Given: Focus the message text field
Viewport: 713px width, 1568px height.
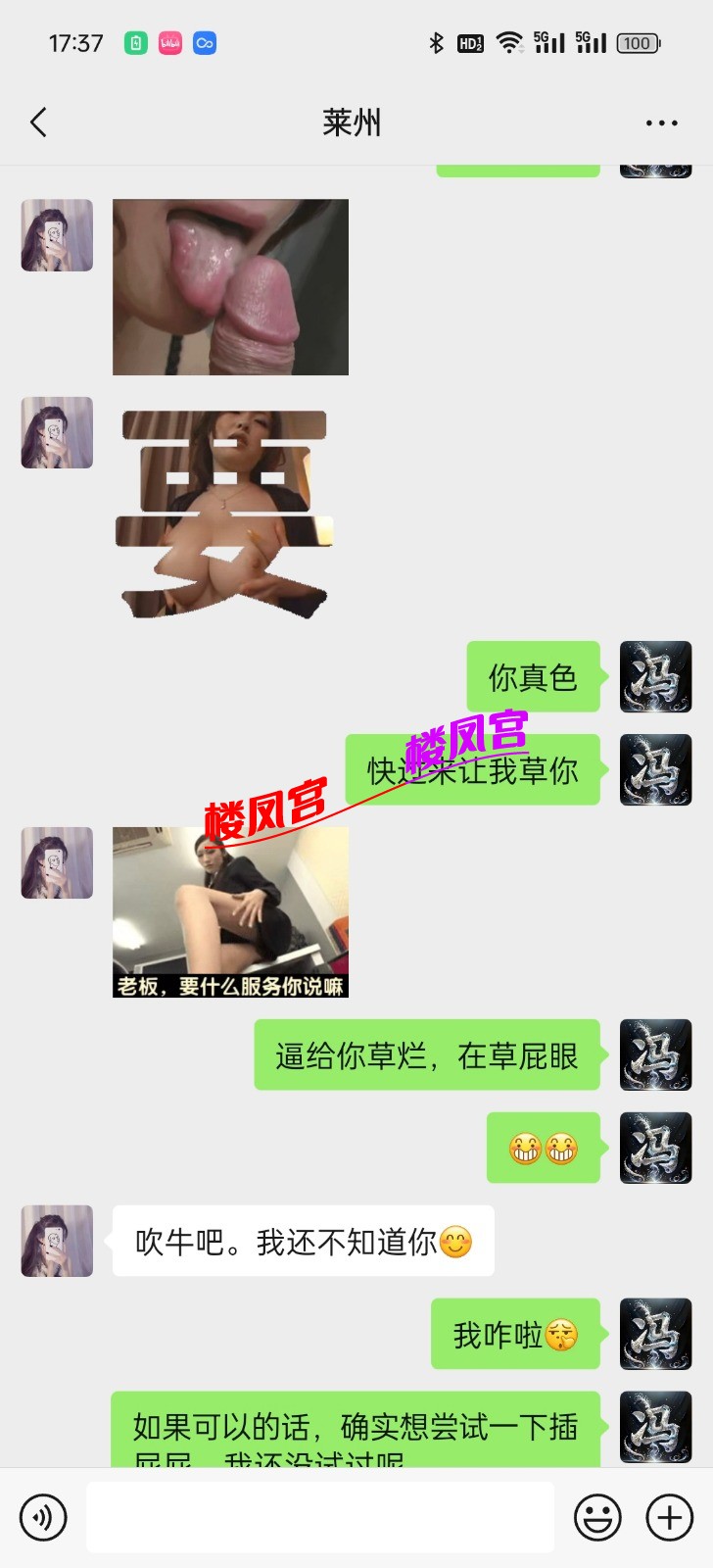Looking at the screenshot, I should point(320,1517).
